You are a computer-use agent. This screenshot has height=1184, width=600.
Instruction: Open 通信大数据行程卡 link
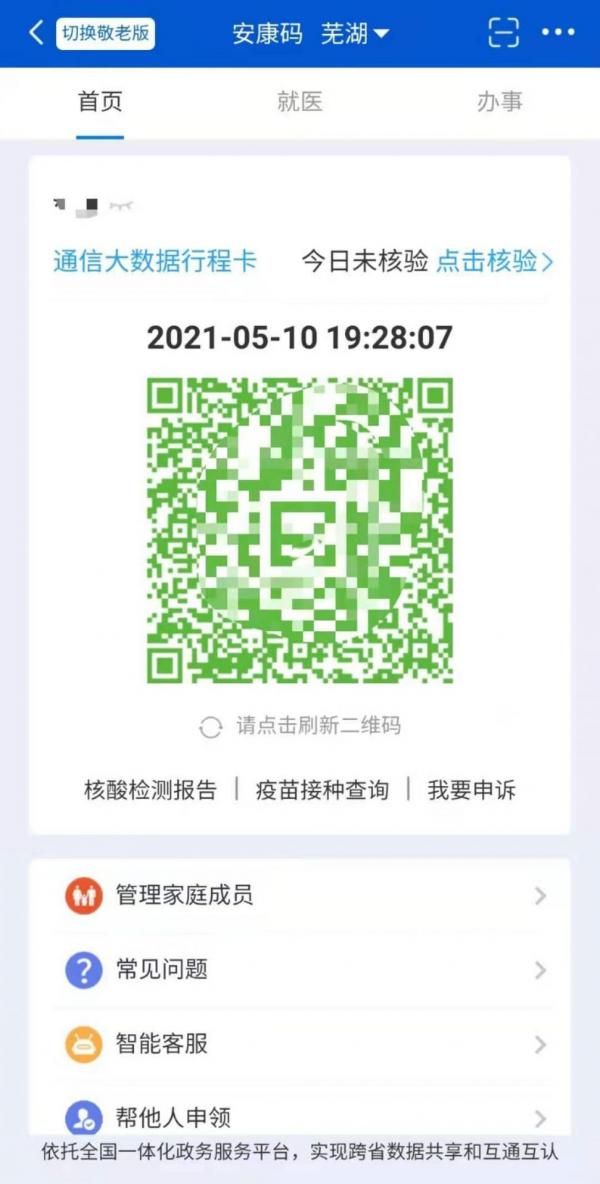[x=155, y=261]
